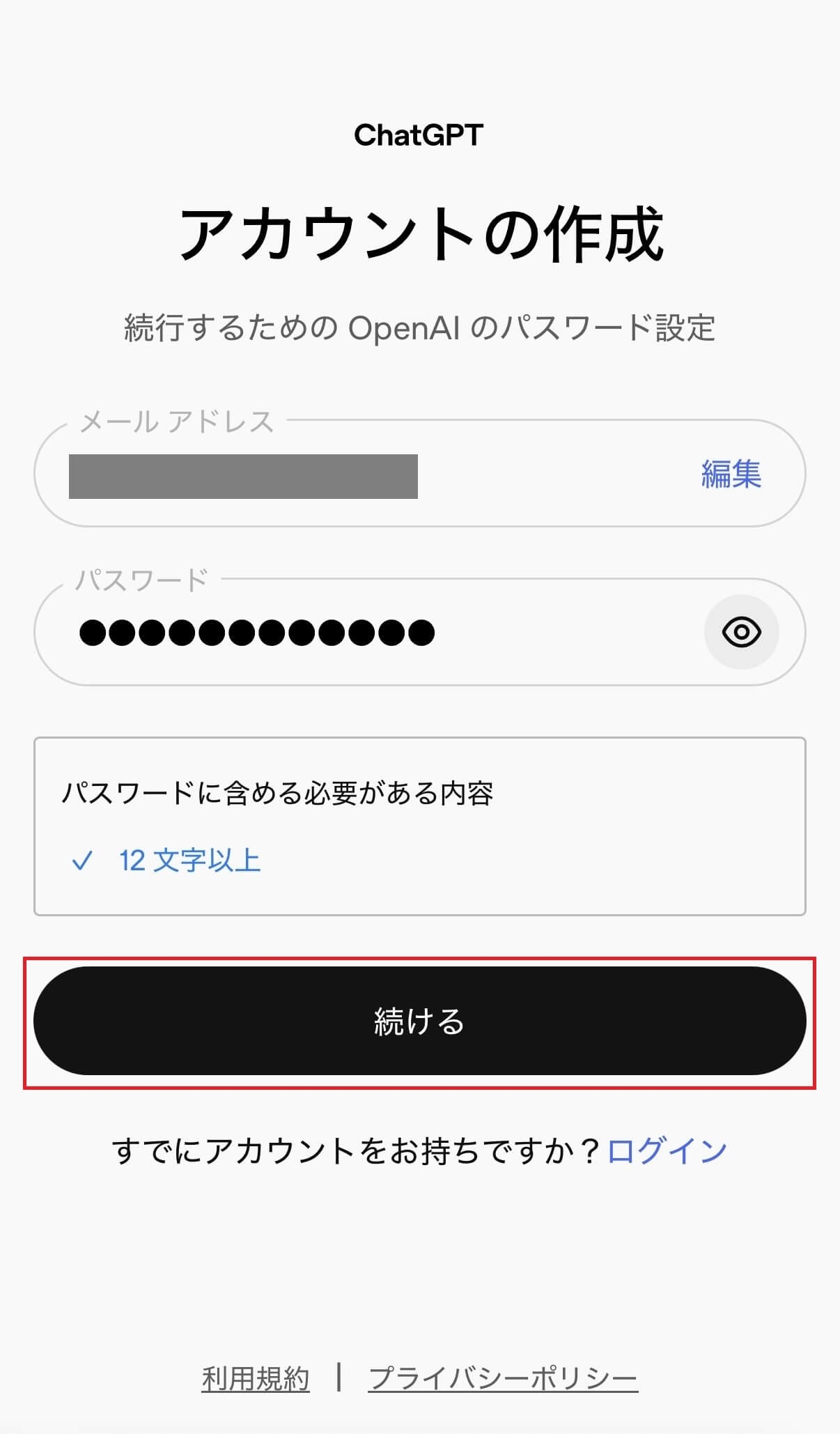Screen dimensions: 840x1434
Task: Tap the 続ける button to continue
Action: click(x=419, y=1021)
